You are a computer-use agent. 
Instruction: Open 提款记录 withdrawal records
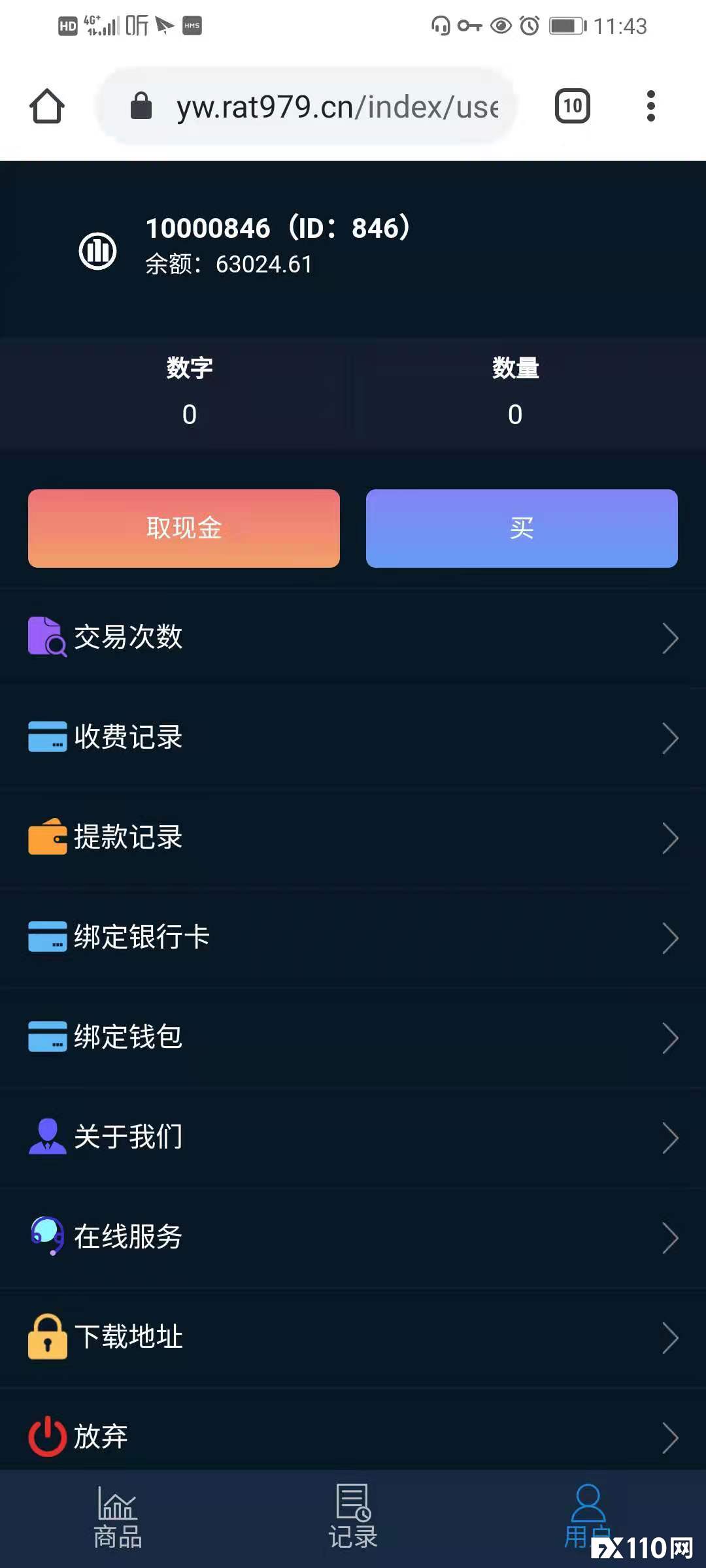(353, 838)
